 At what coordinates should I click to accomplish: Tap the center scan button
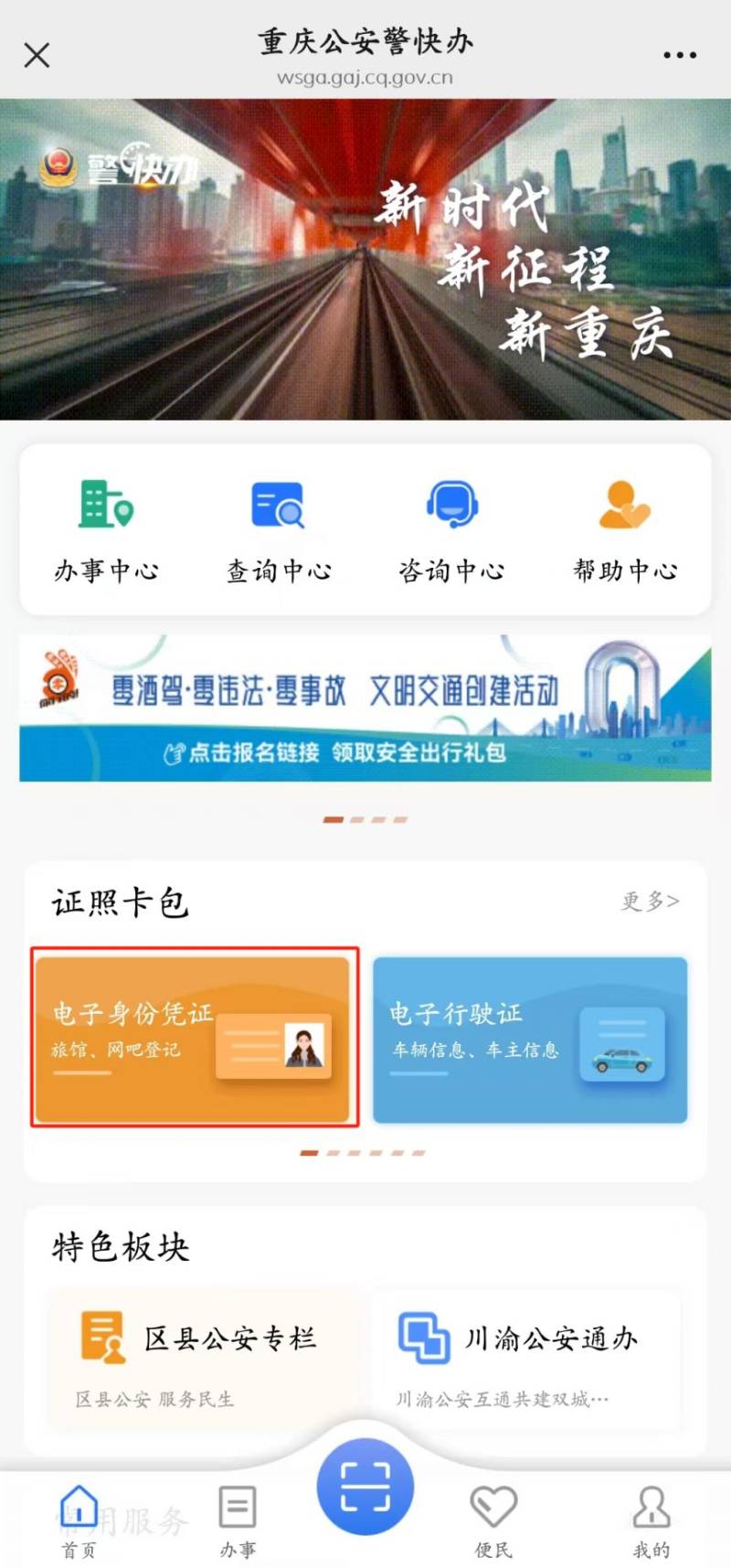365,1487
